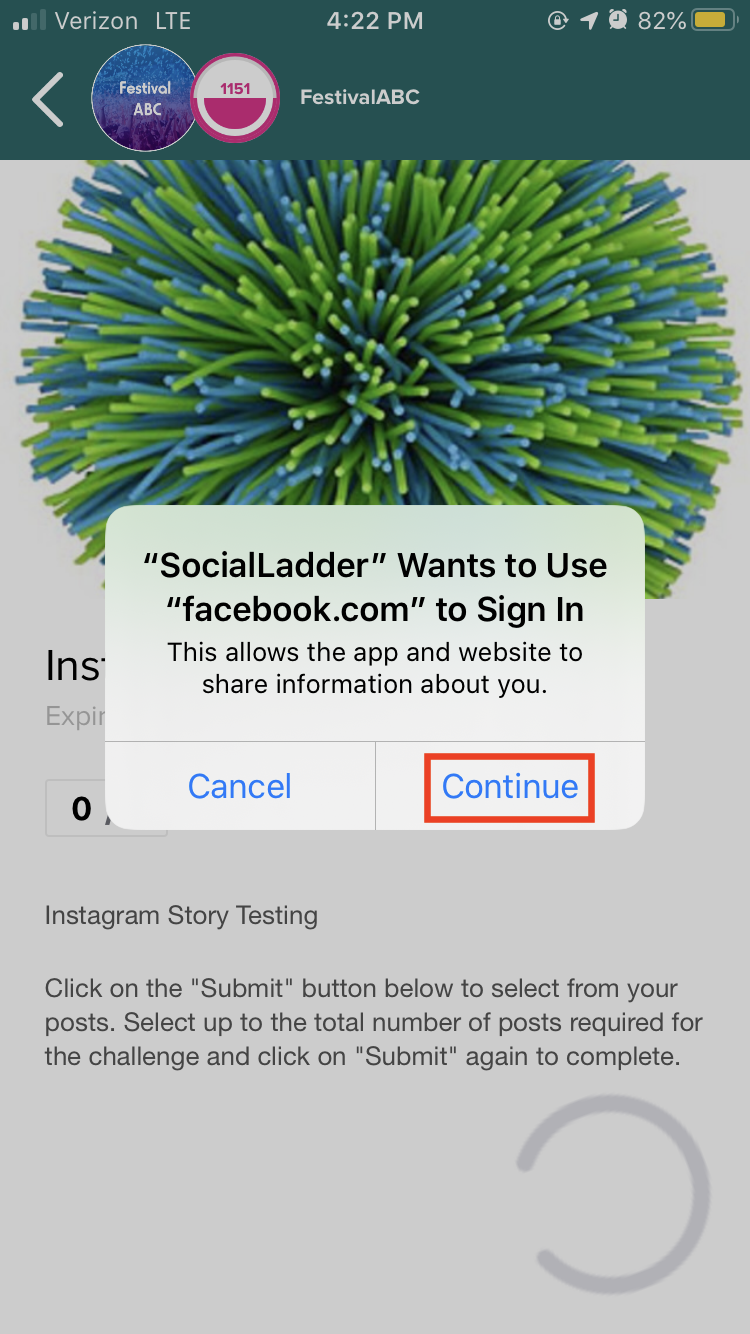750x1334 pixels.
Task: Open the 1151 points badge
Action: pyautogui.click(x=235, y=98)
